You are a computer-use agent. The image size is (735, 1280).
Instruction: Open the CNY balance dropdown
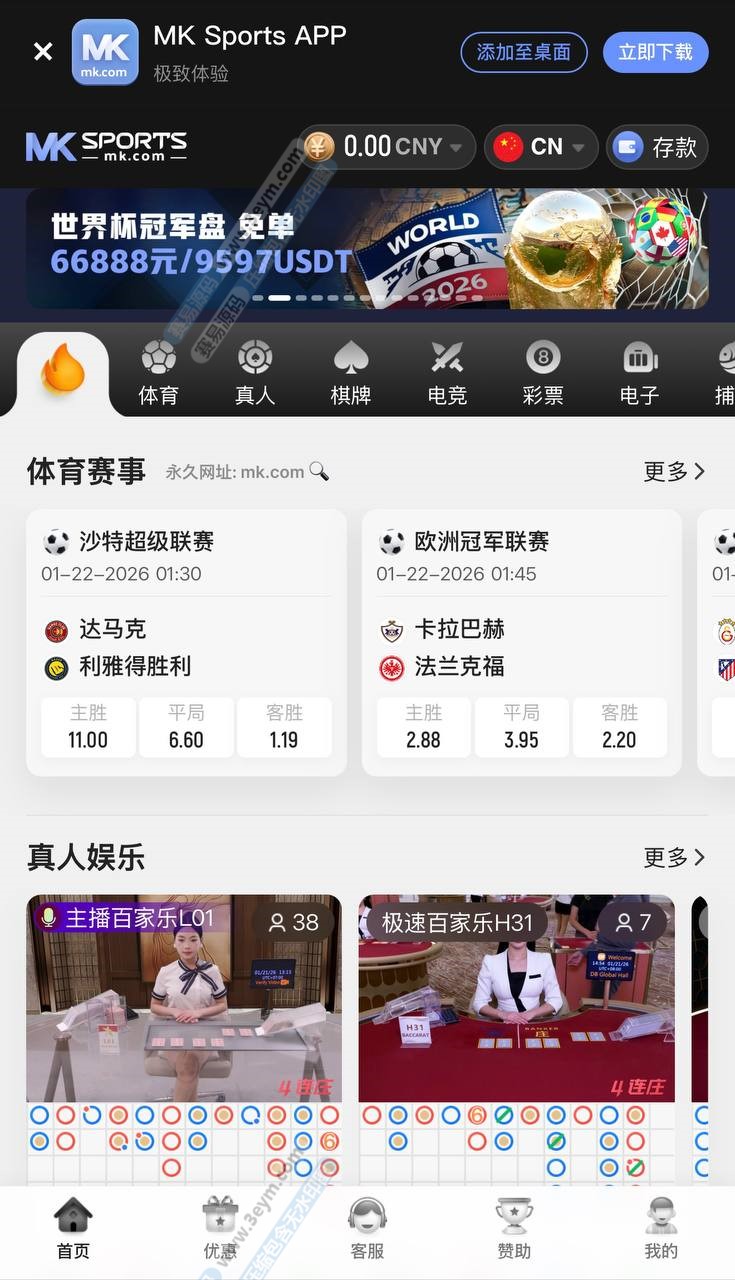387,147
